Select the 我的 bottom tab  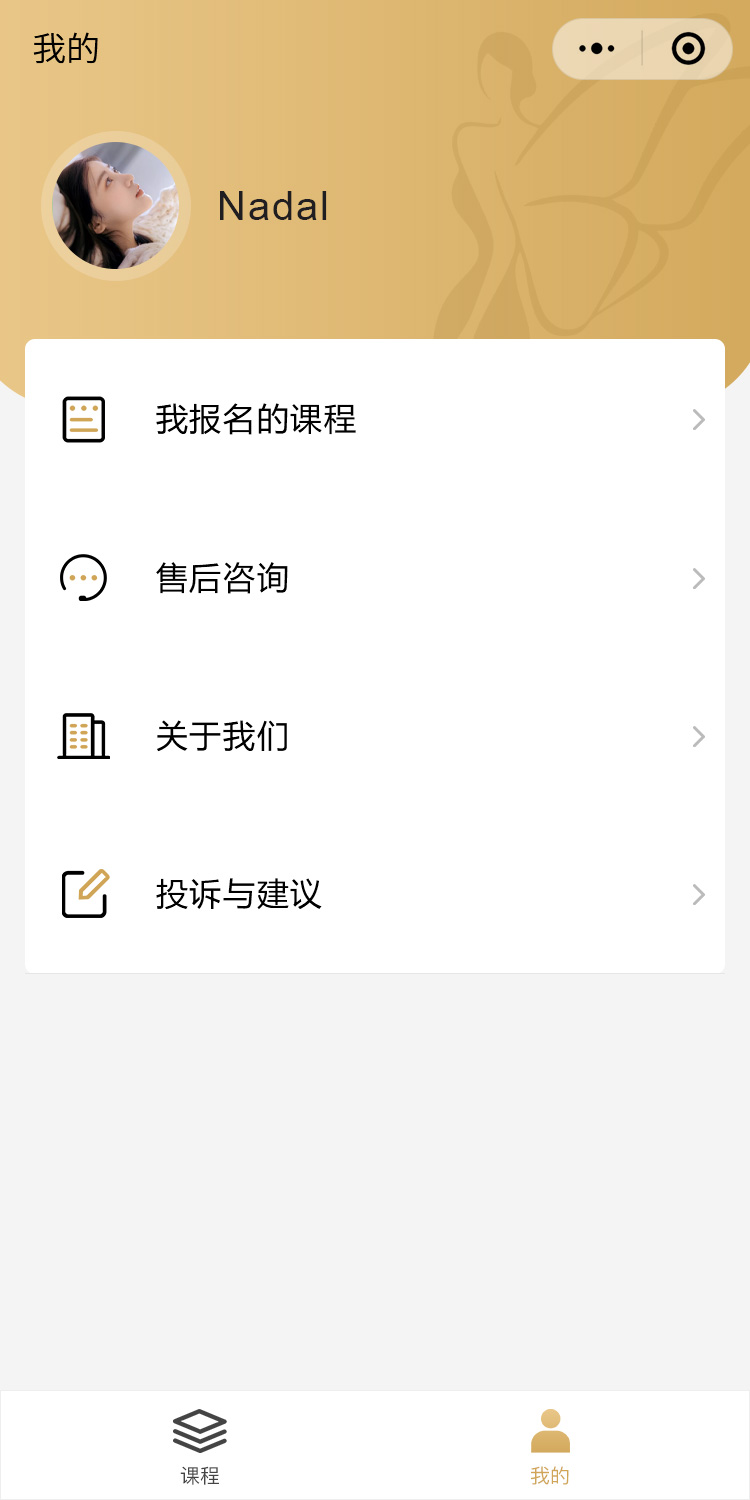(x=550, y=1445)
